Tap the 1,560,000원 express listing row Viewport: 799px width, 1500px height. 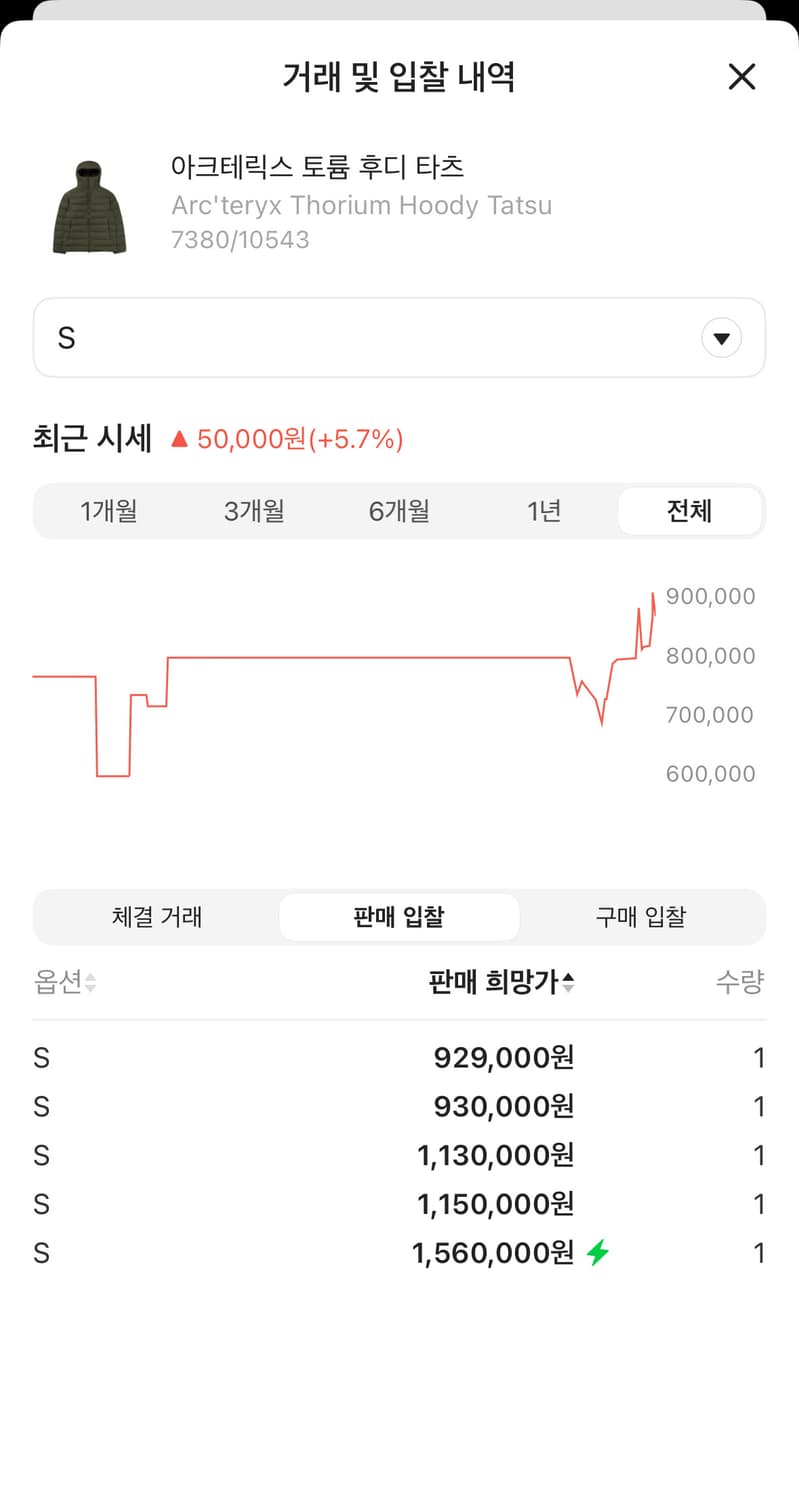[x=400, y=1252]
